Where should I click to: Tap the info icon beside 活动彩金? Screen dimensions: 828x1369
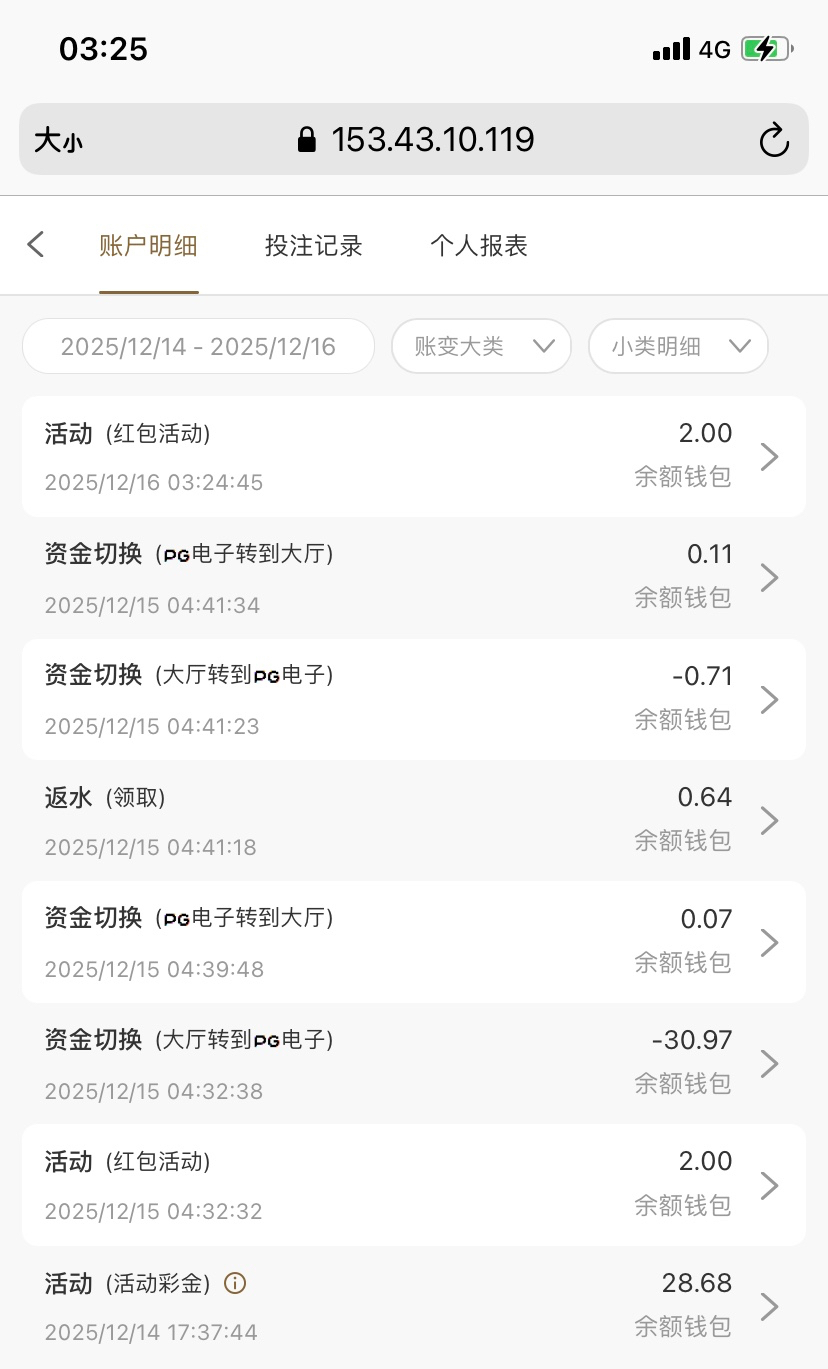click(235, 1283)
